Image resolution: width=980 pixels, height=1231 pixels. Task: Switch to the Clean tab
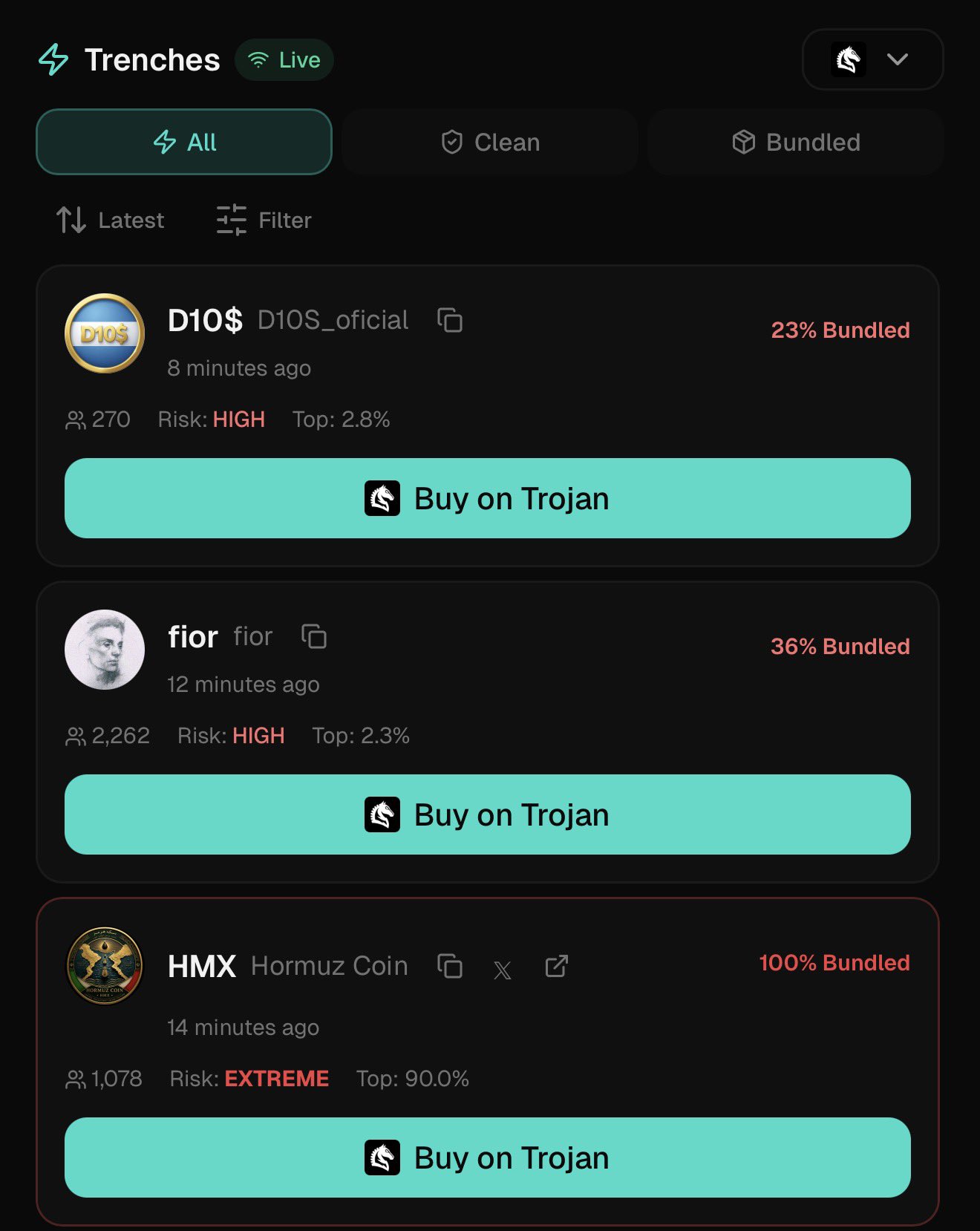pos(490,142)
